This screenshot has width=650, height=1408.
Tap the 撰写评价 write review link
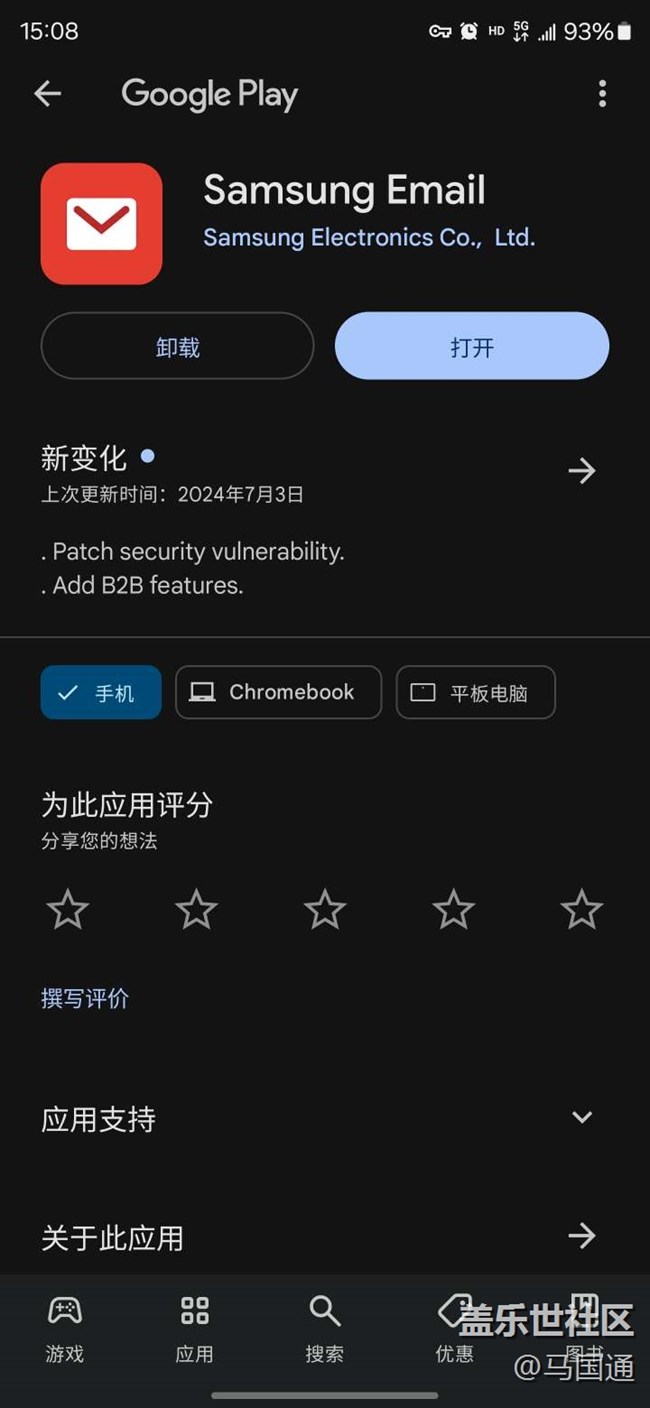pos(85,998)
